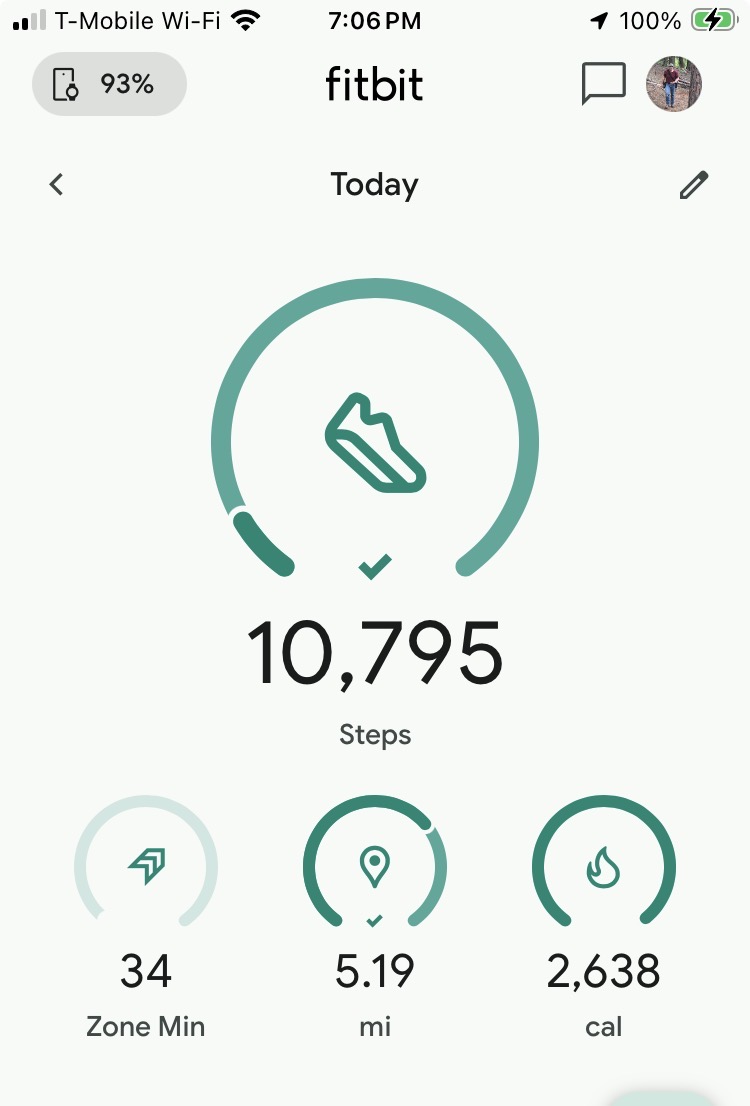
Task: Open the messages speech bubble
Action: (x=603, y=84)
